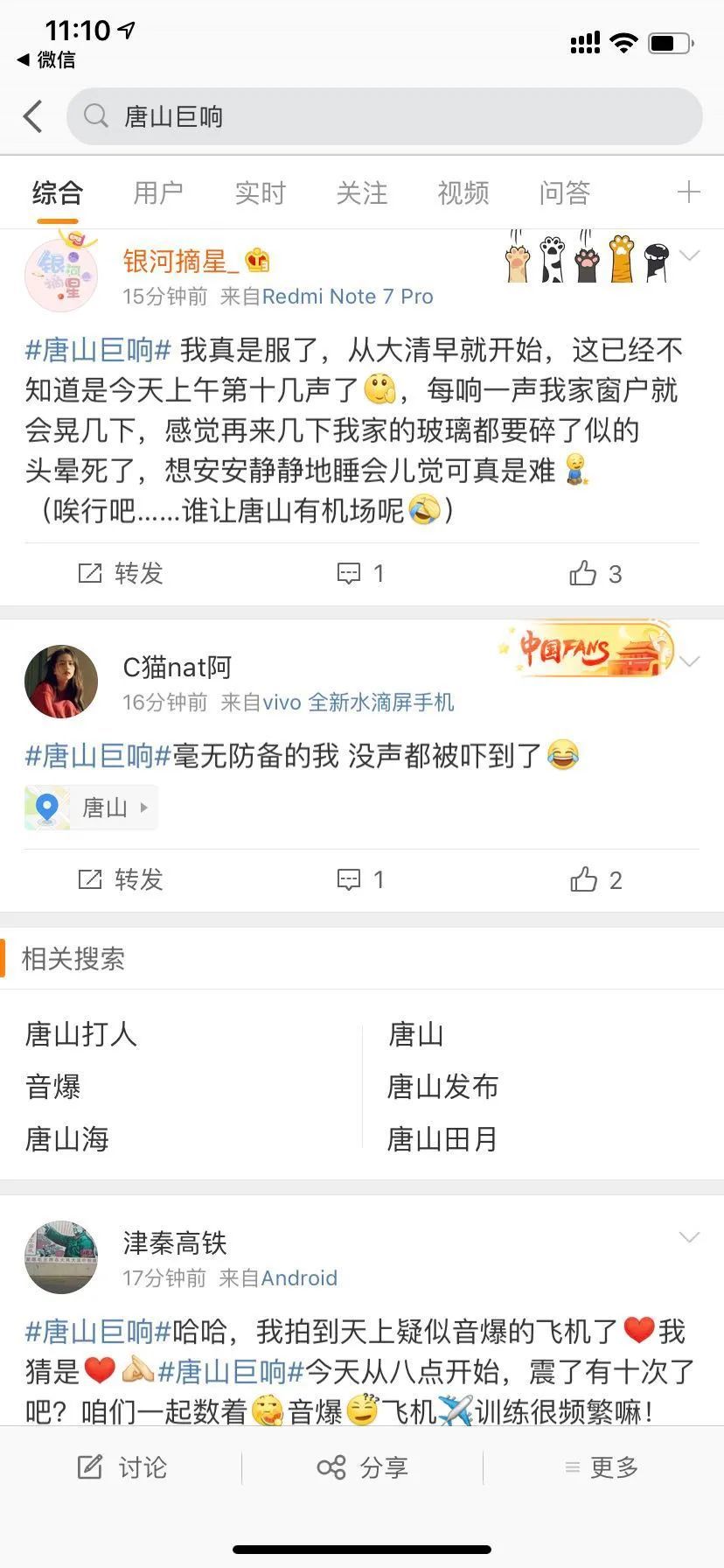Like C猫nat阿's post
Image resolution: width=724 pixels, height=1568 pixels.
pos(595,880)
